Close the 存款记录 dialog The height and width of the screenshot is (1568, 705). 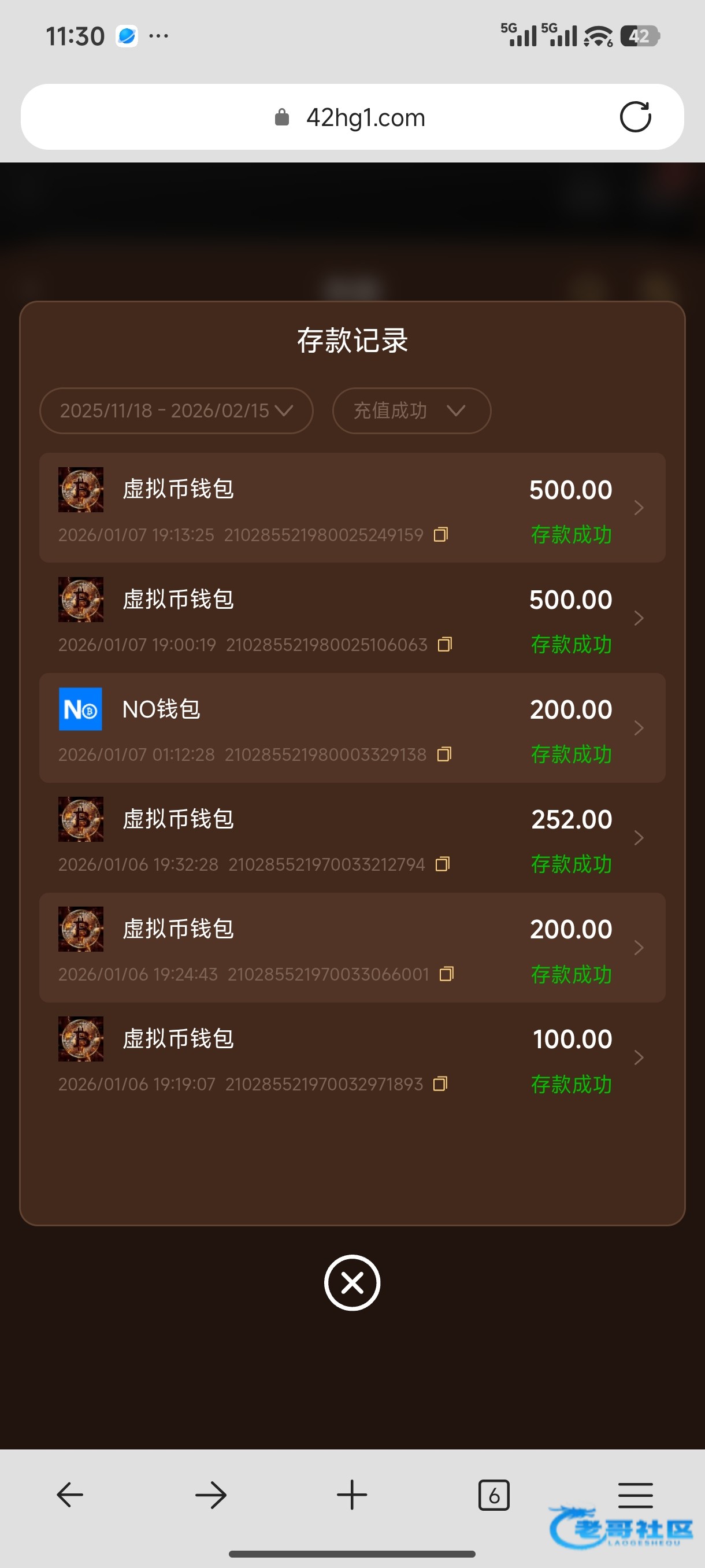(x=352, y=1282)
